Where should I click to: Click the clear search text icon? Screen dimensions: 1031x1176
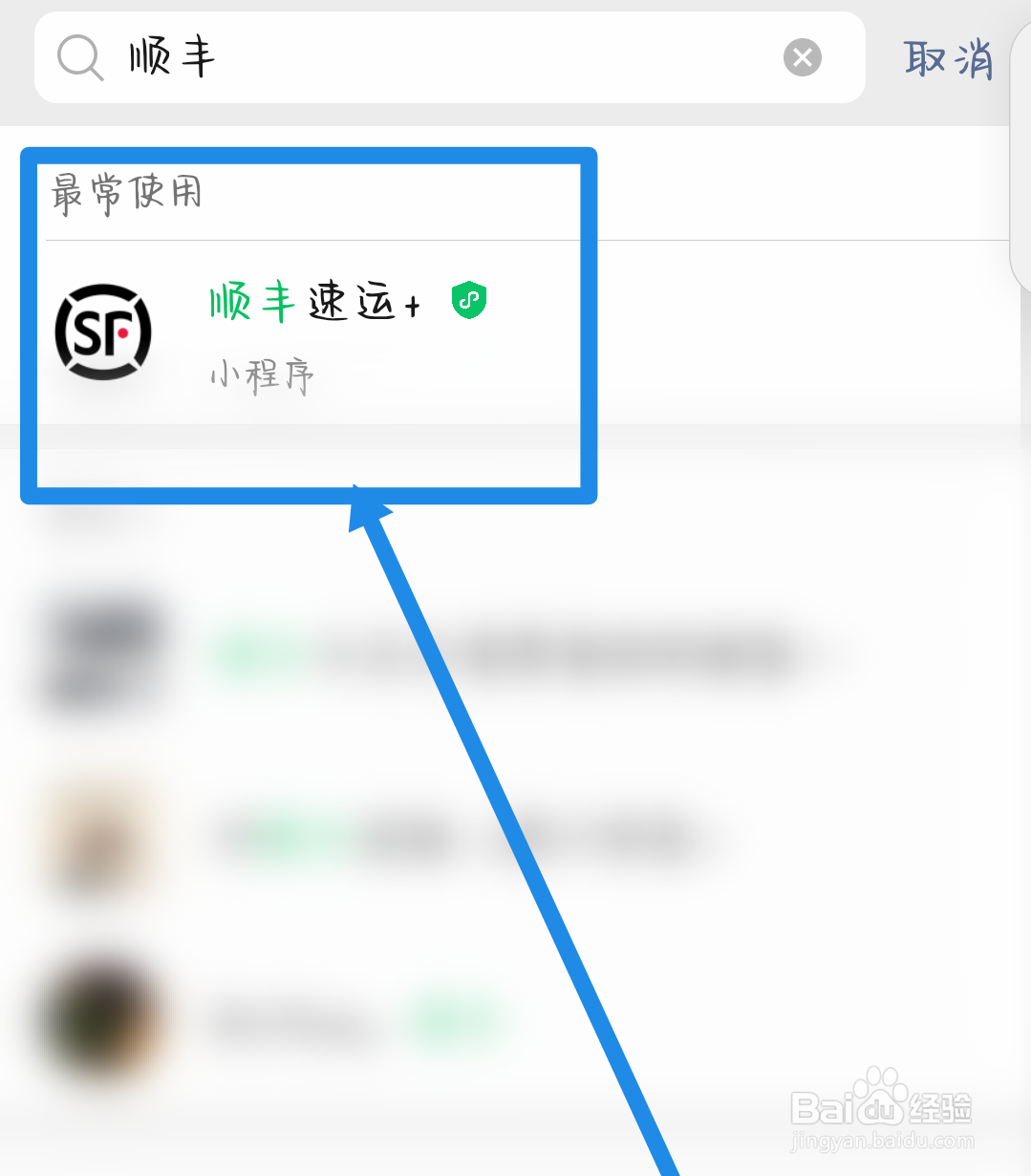802,57
